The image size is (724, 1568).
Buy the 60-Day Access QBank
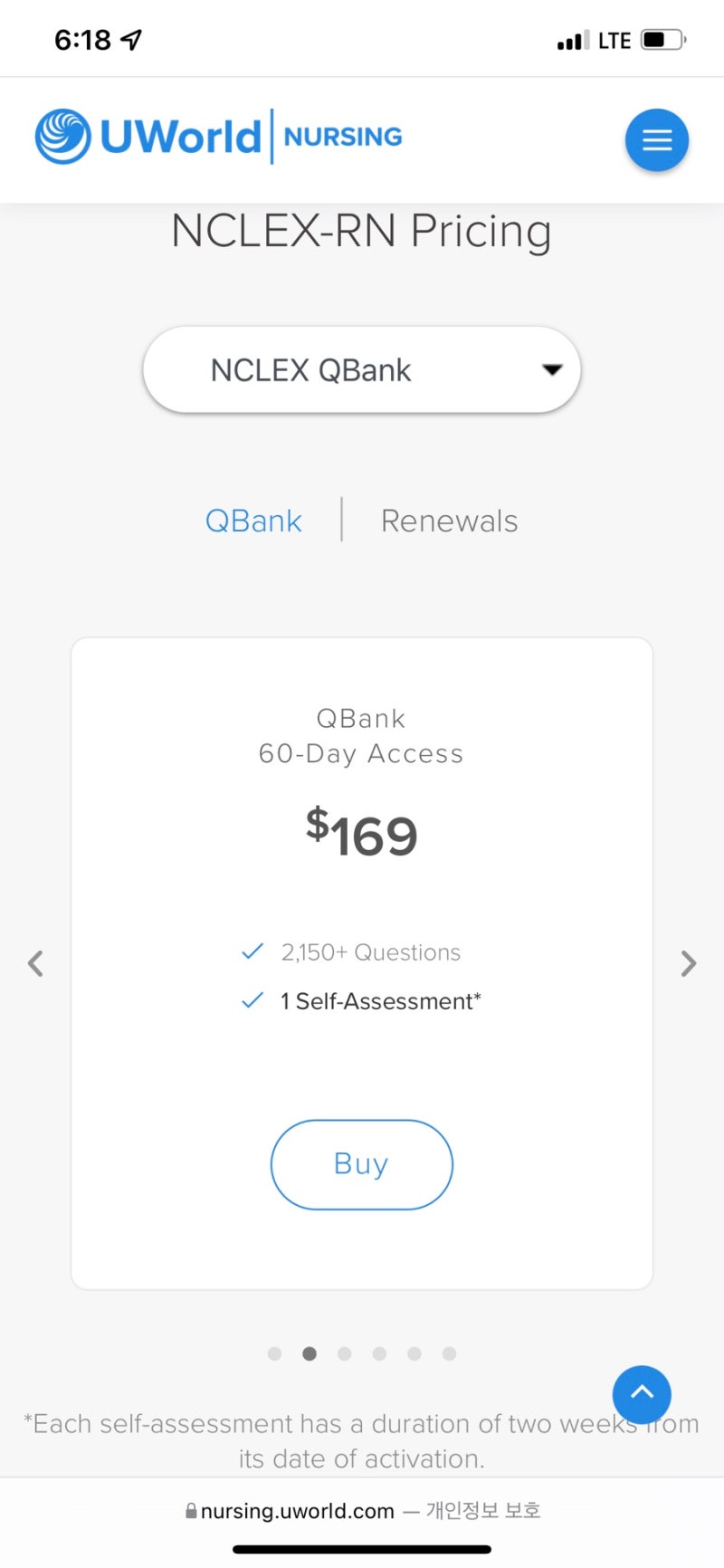(x=361, y=1164)
